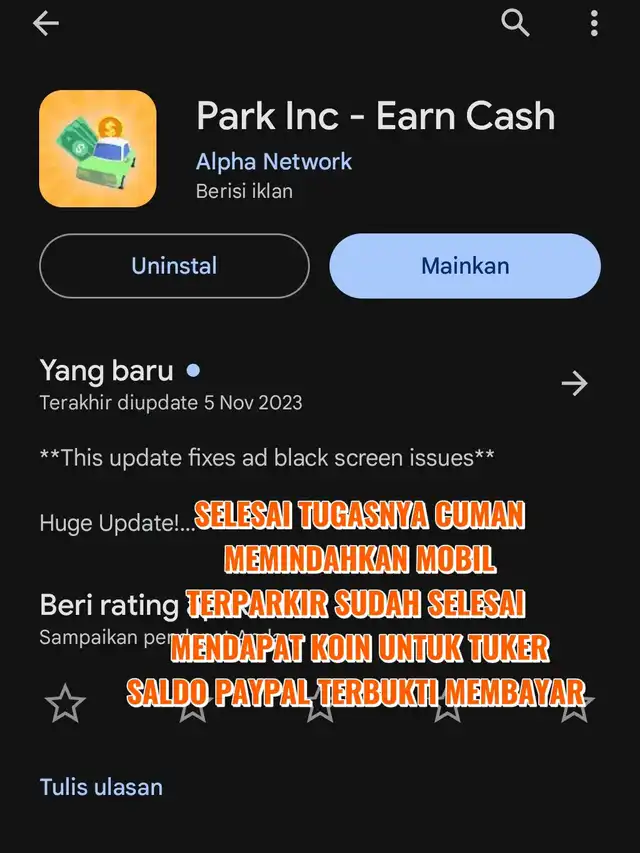Expand the Yang baru section arrow
640x853 pixels.
click(x=575, y=384)
